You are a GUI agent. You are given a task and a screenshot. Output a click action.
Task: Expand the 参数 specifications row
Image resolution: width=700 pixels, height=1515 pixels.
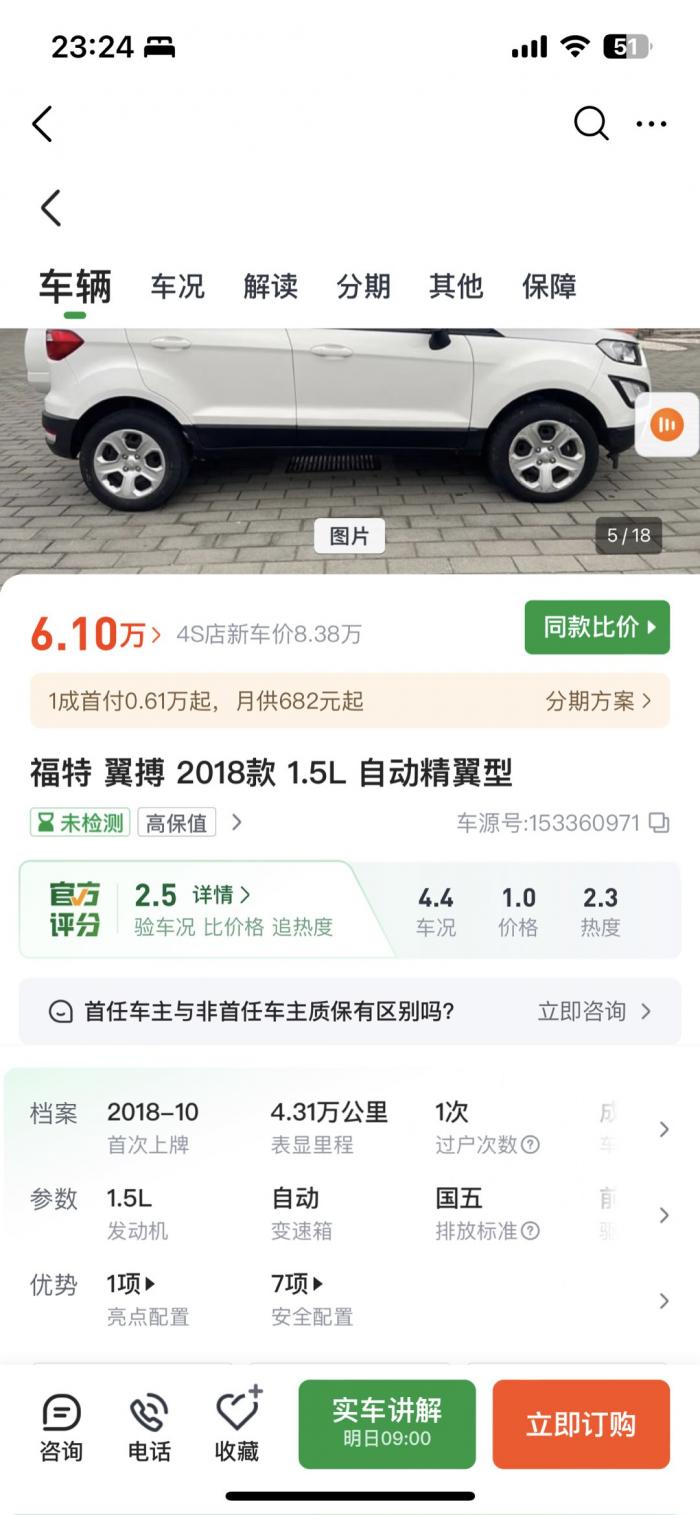664,1215
